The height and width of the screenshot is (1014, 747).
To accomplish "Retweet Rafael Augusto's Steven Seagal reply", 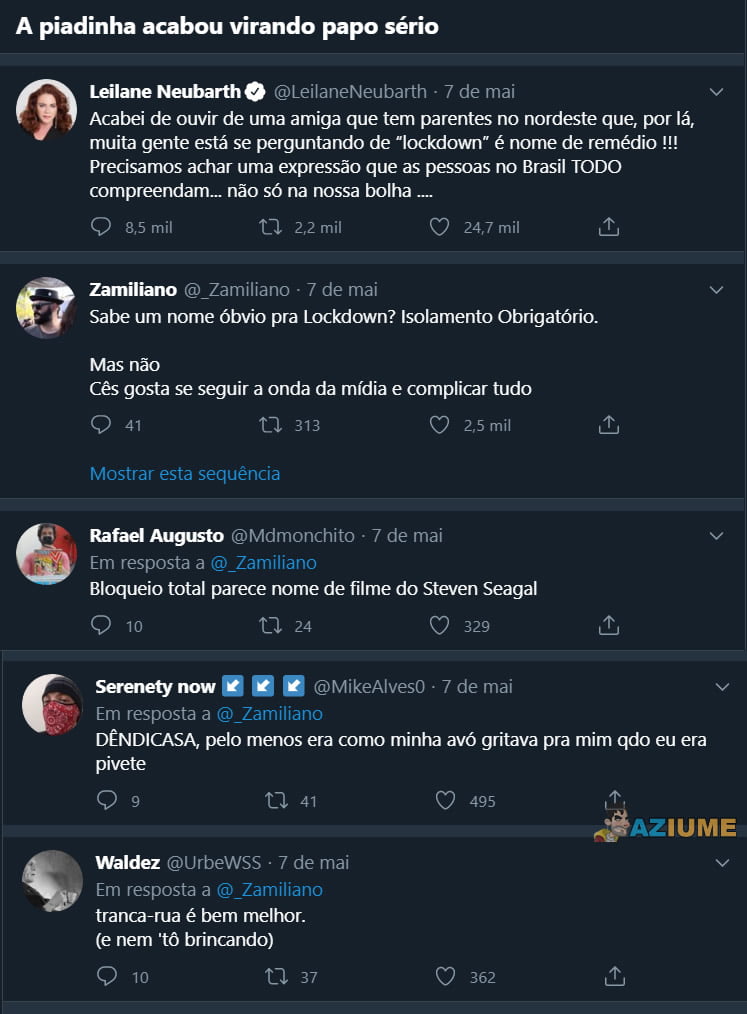I will tap(272, 625).
